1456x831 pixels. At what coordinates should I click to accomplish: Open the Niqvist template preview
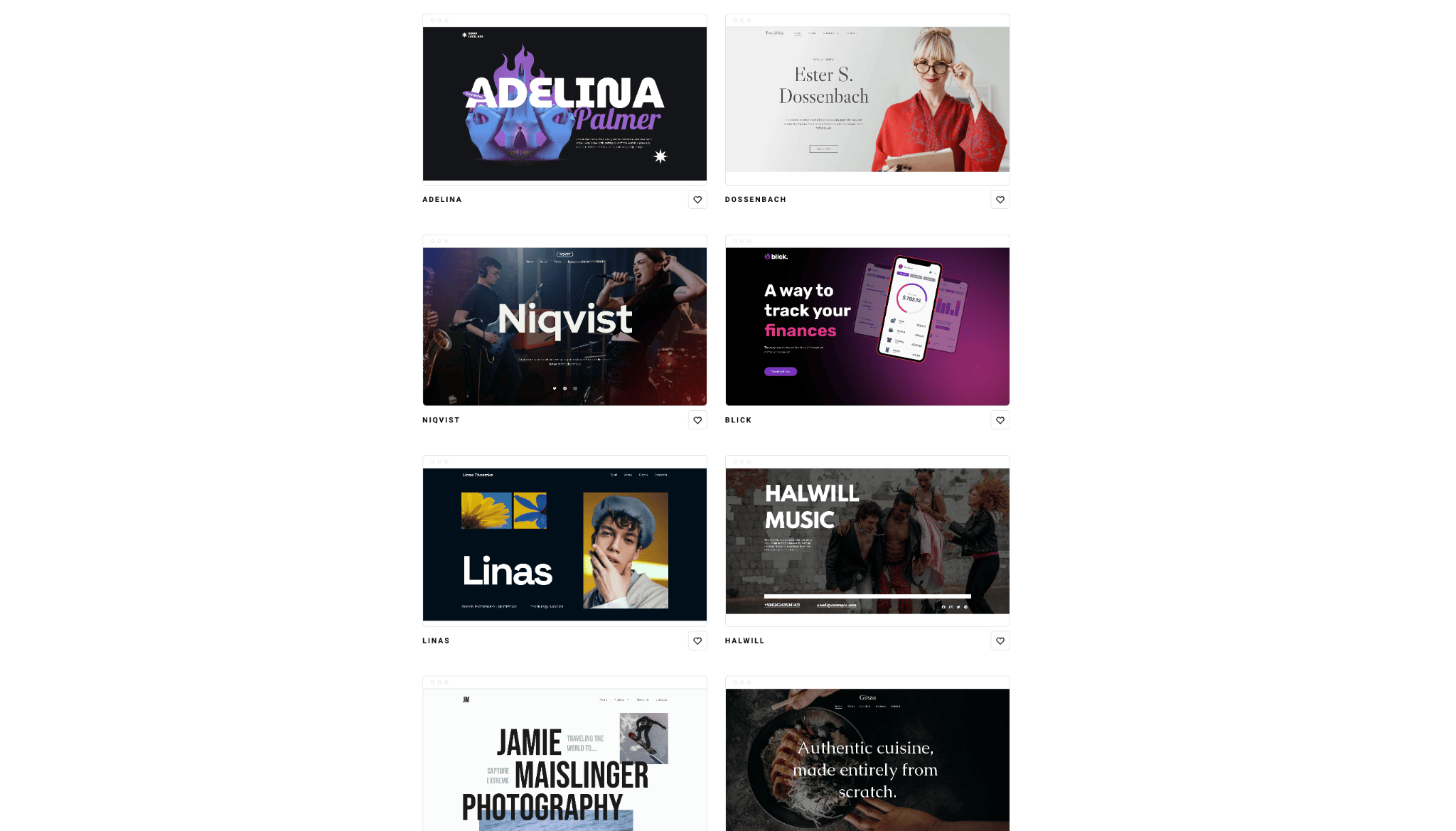tap(564, 326)
